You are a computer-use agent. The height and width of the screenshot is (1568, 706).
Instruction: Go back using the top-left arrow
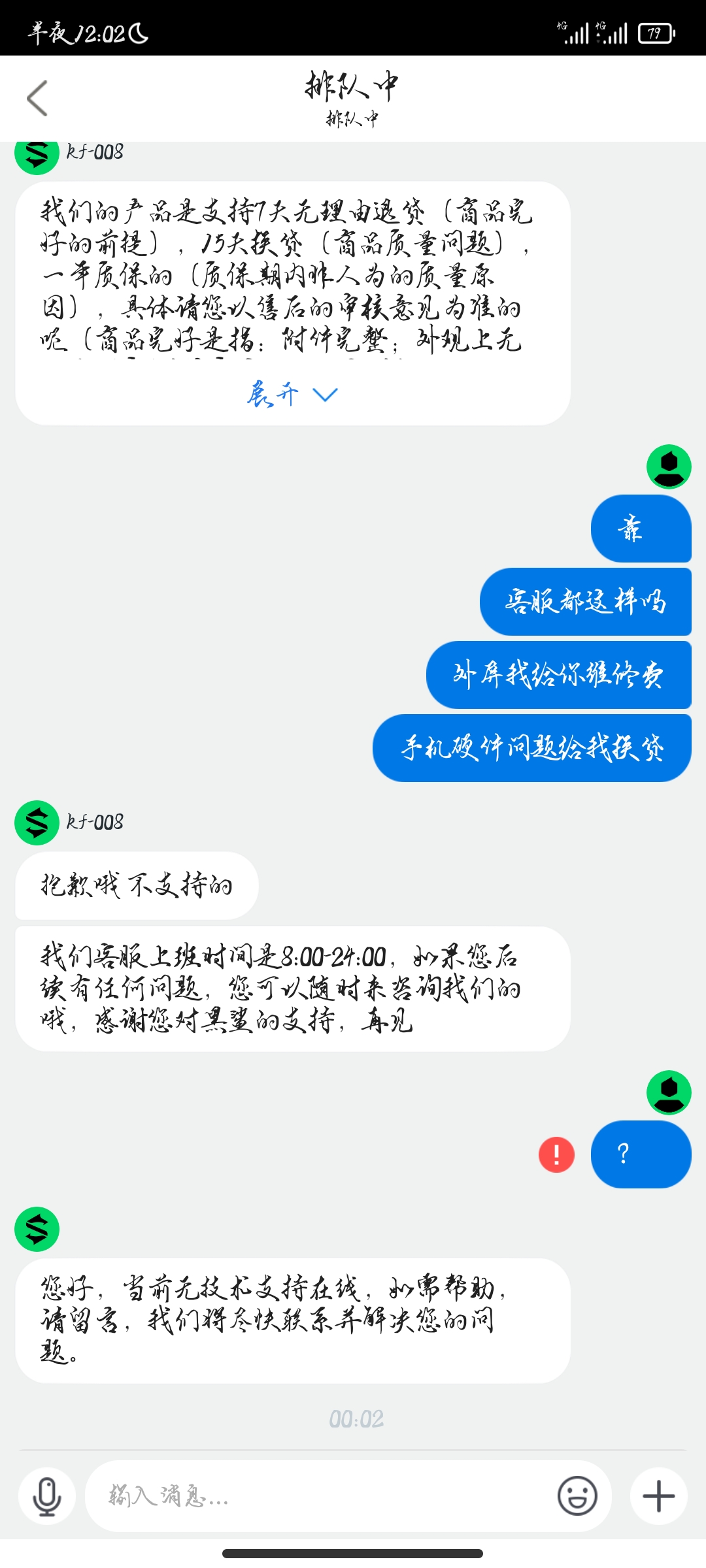tap(37, 99)
